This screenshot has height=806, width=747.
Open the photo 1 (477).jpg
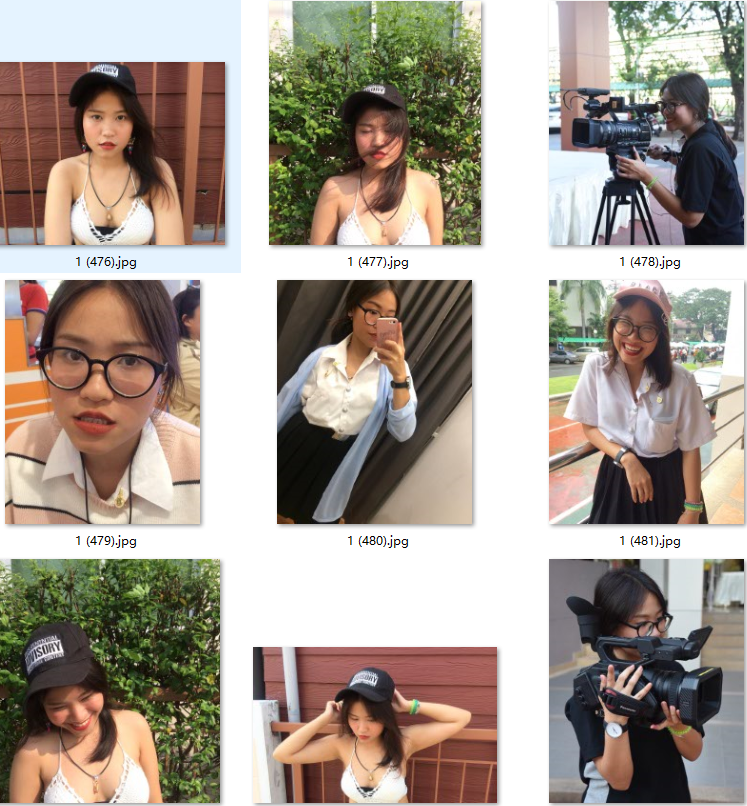pyautogui.click(x=375, y=123)
